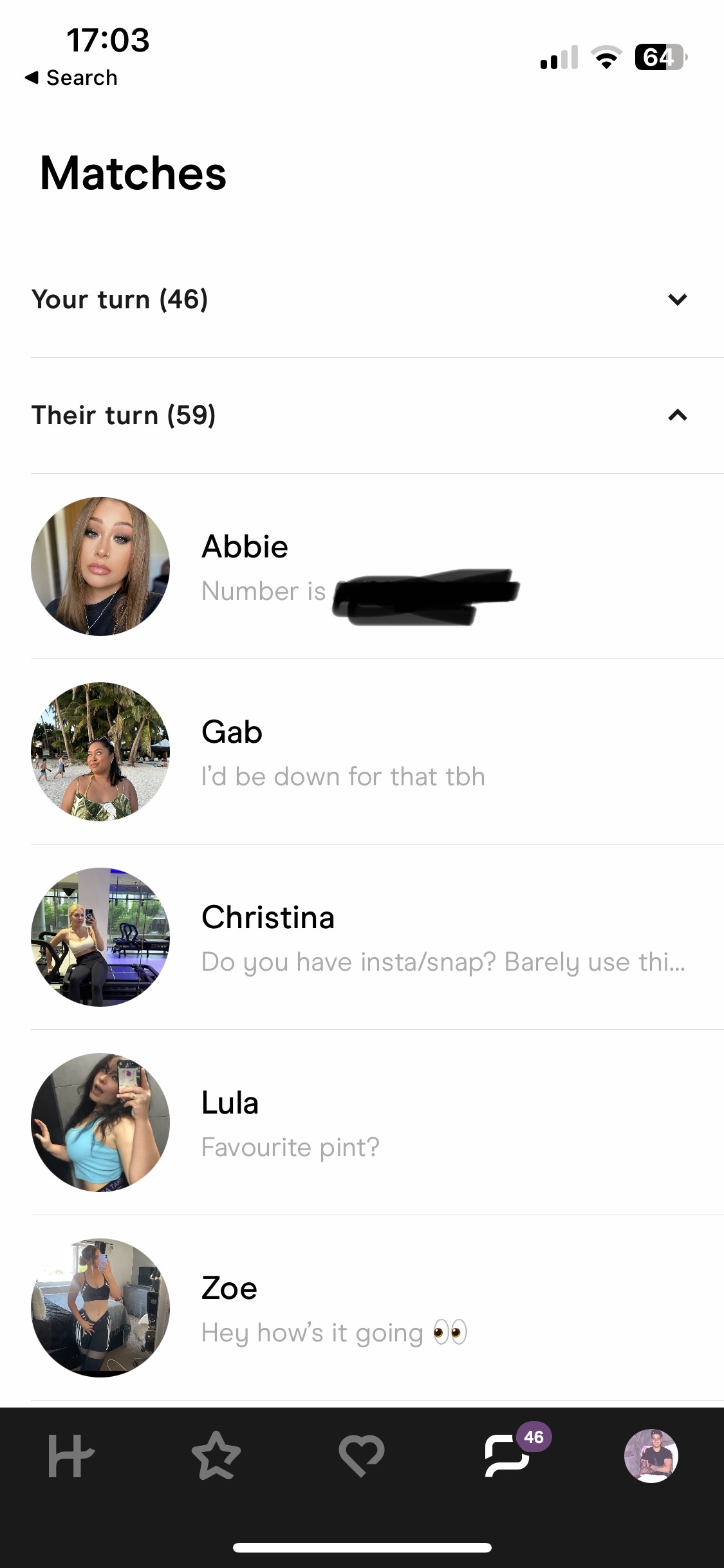This screenshot has height=1568, width=724.
Task: Switch to the Likes heart tab
Action: pyautogui.click(x=362, y=1456)
